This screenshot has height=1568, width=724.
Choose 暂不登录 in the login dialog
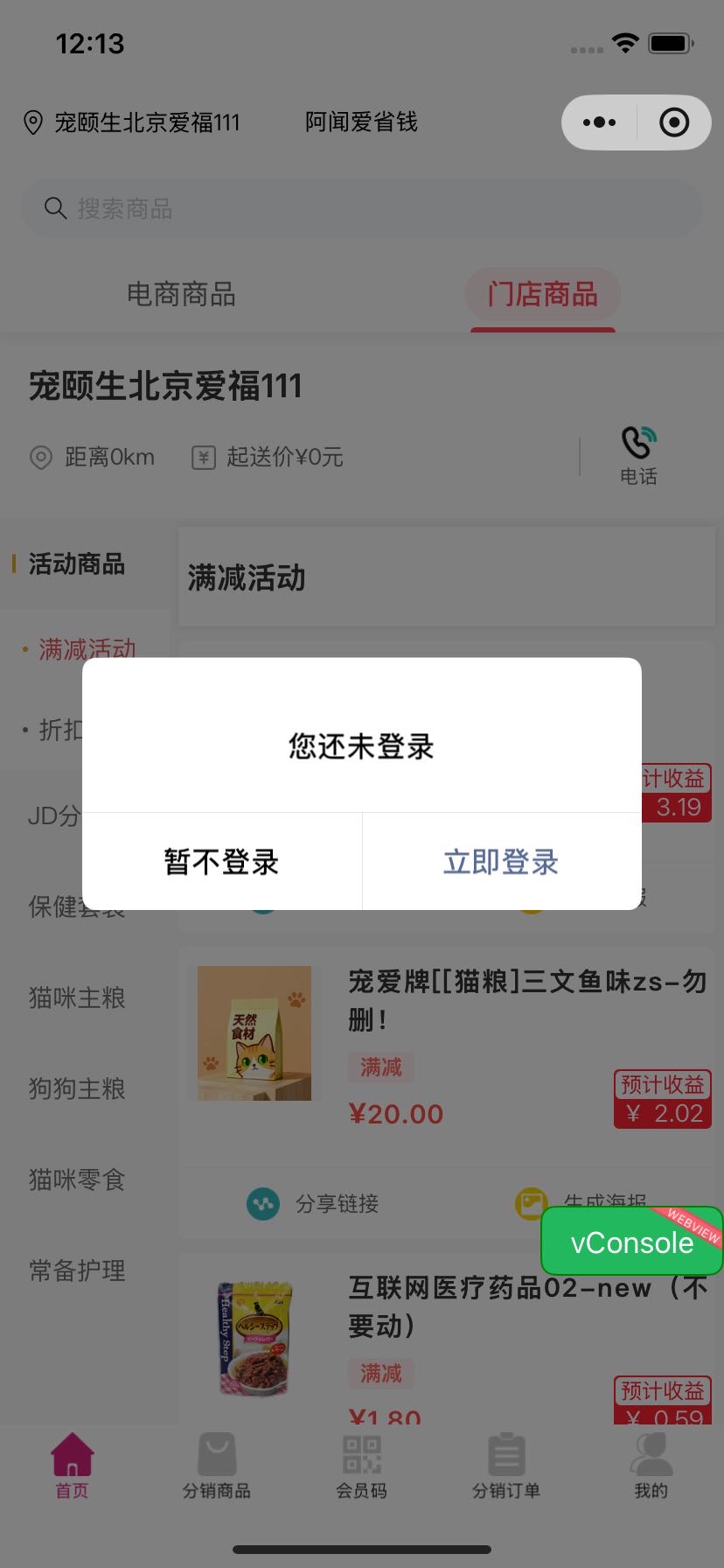pyautogui.click(x=221, y=862)
